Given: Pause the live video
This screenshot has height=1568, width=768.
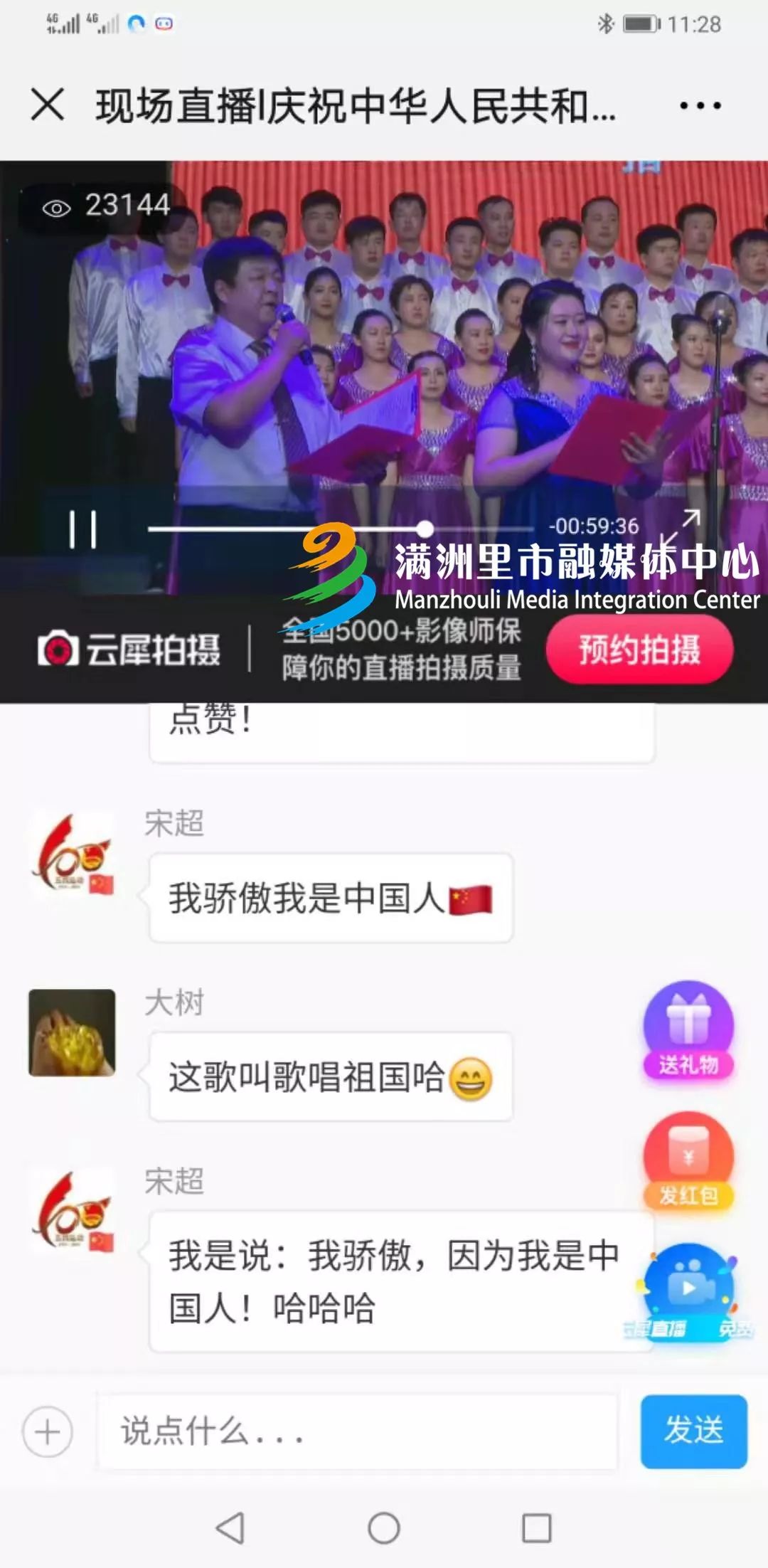Looking at the screenshot, I should (x=82, y=529).
